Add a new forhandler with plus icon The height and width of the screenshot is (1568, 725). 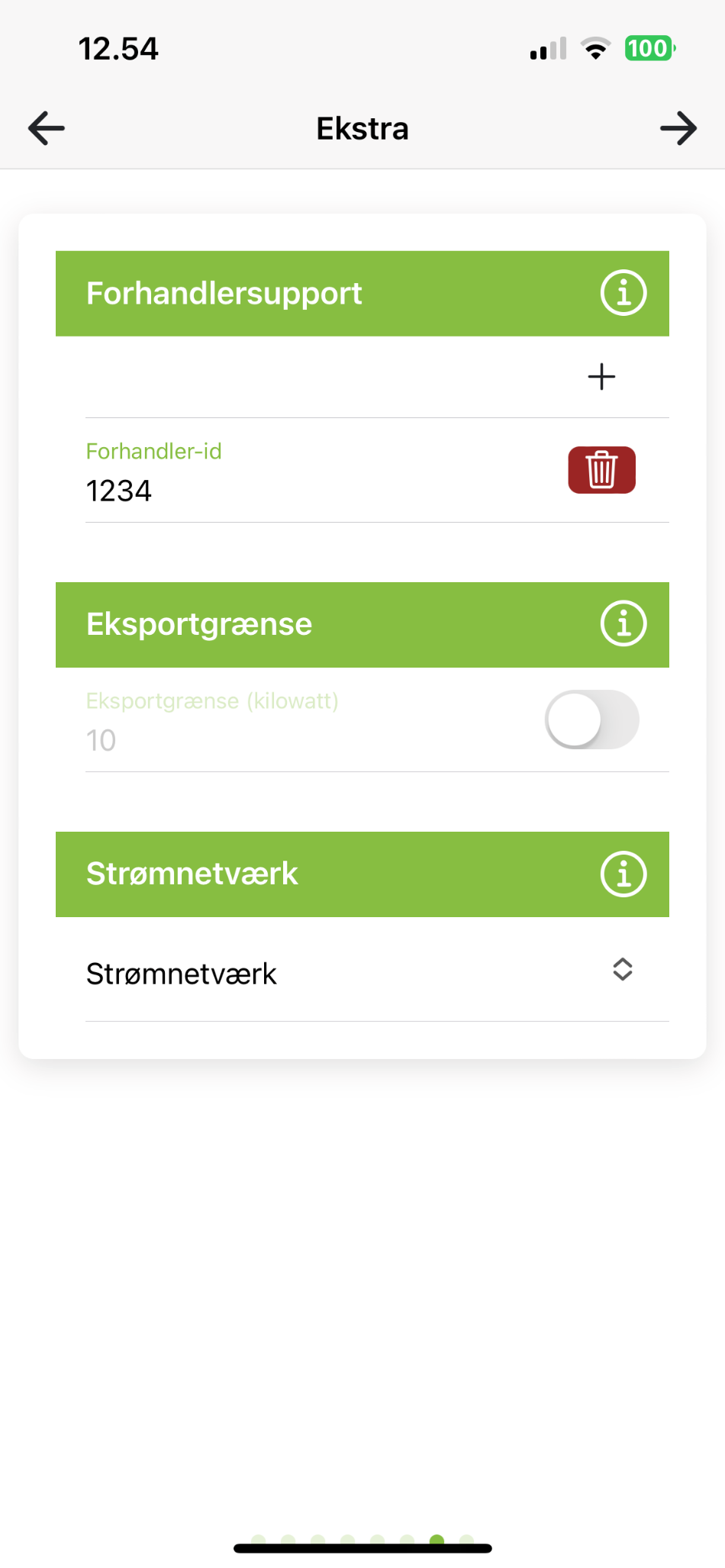pos(601,377)
